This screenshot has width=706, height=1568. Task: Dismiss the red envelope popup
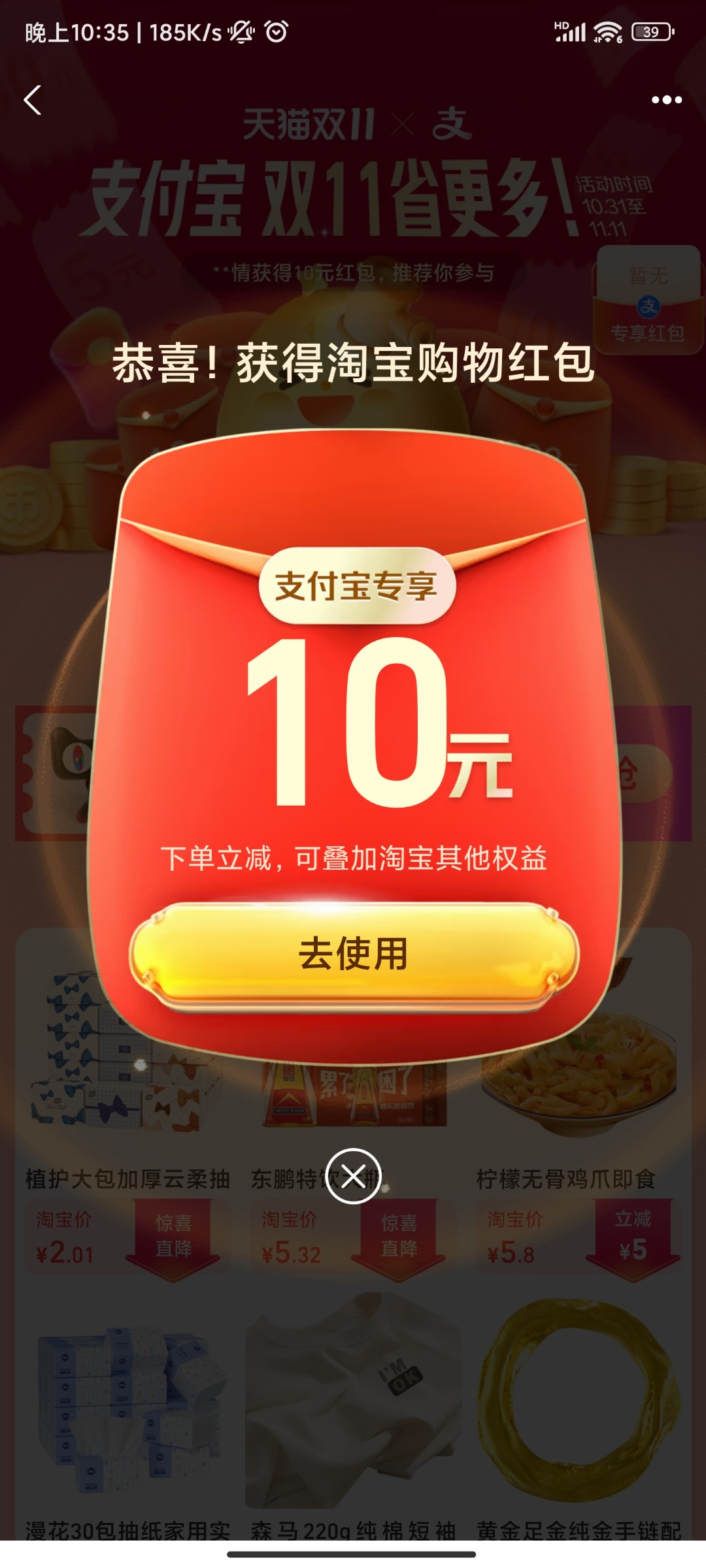tap(354, 1176)
